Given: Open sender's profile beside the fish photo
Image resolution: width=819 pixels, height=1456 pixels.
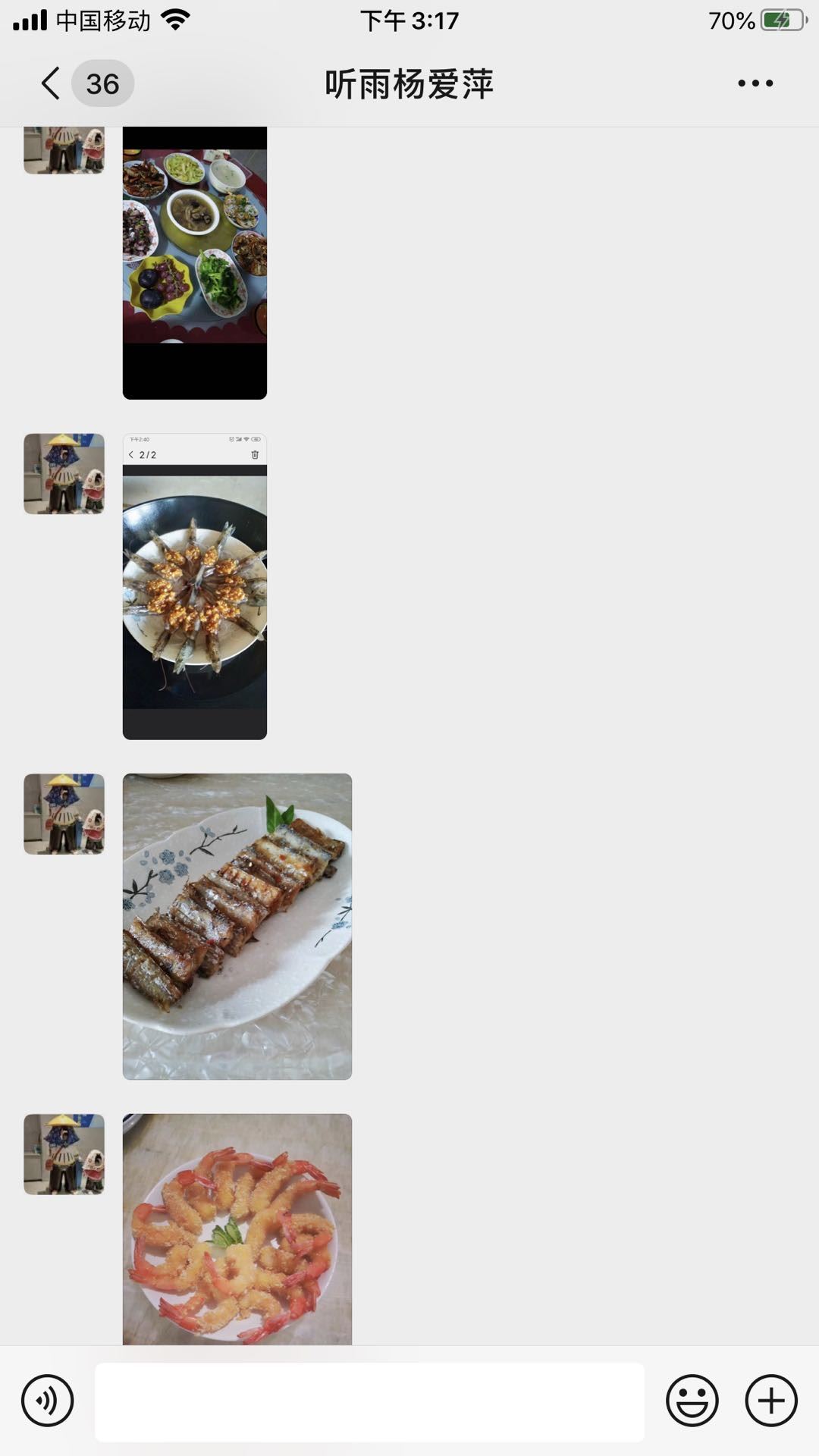Looking at the screenshot, I should (x=64, y=814).
